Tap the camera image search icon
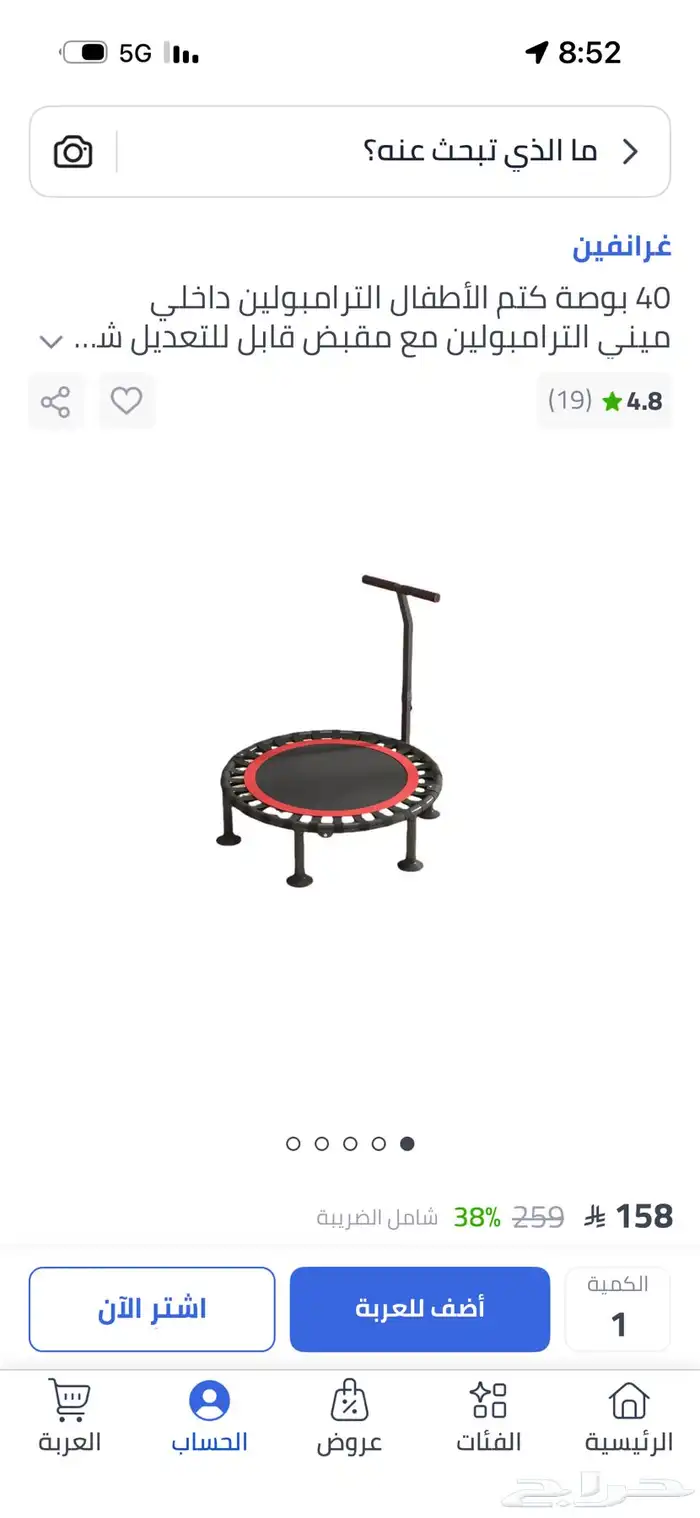700x1518 pixels. pos(73,152)
